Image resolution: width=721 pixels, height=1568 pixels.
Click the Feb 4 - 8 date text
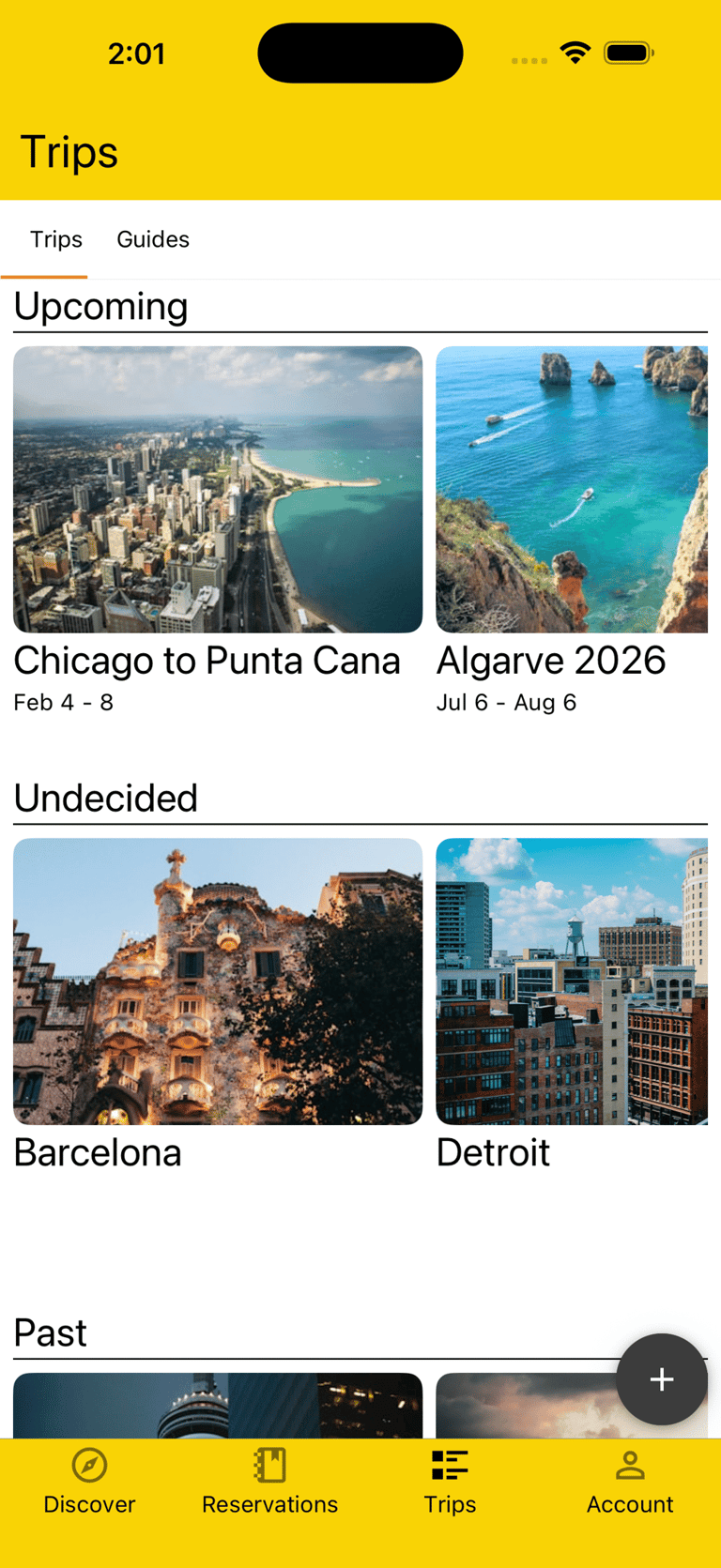point(63,702)
